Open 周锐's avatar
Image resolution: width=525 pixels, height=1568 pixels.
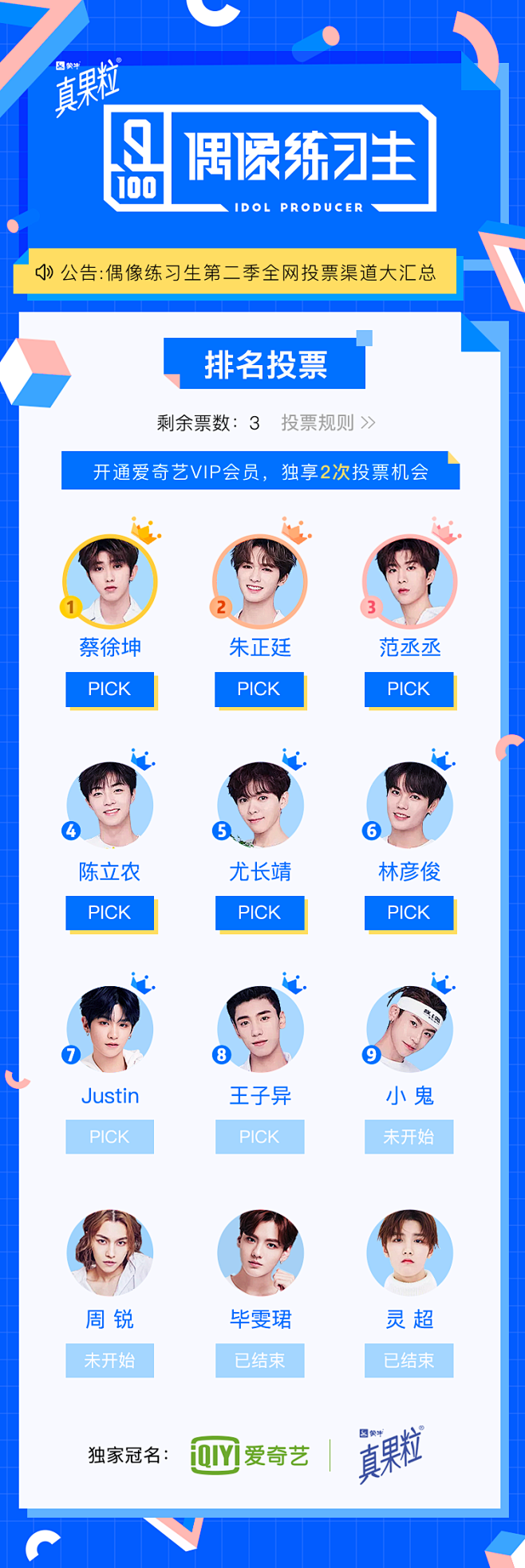[x=110, y=1252]
